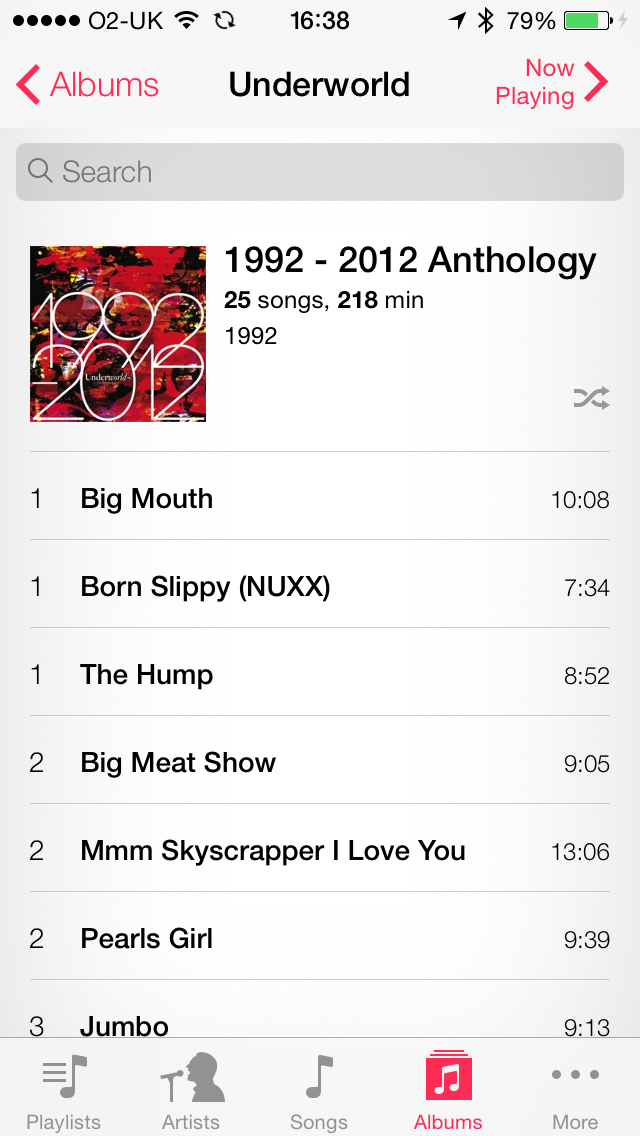Play the track Jumbo
The width and height of the screenshot is (640, 1136).
coord(320,1010)
